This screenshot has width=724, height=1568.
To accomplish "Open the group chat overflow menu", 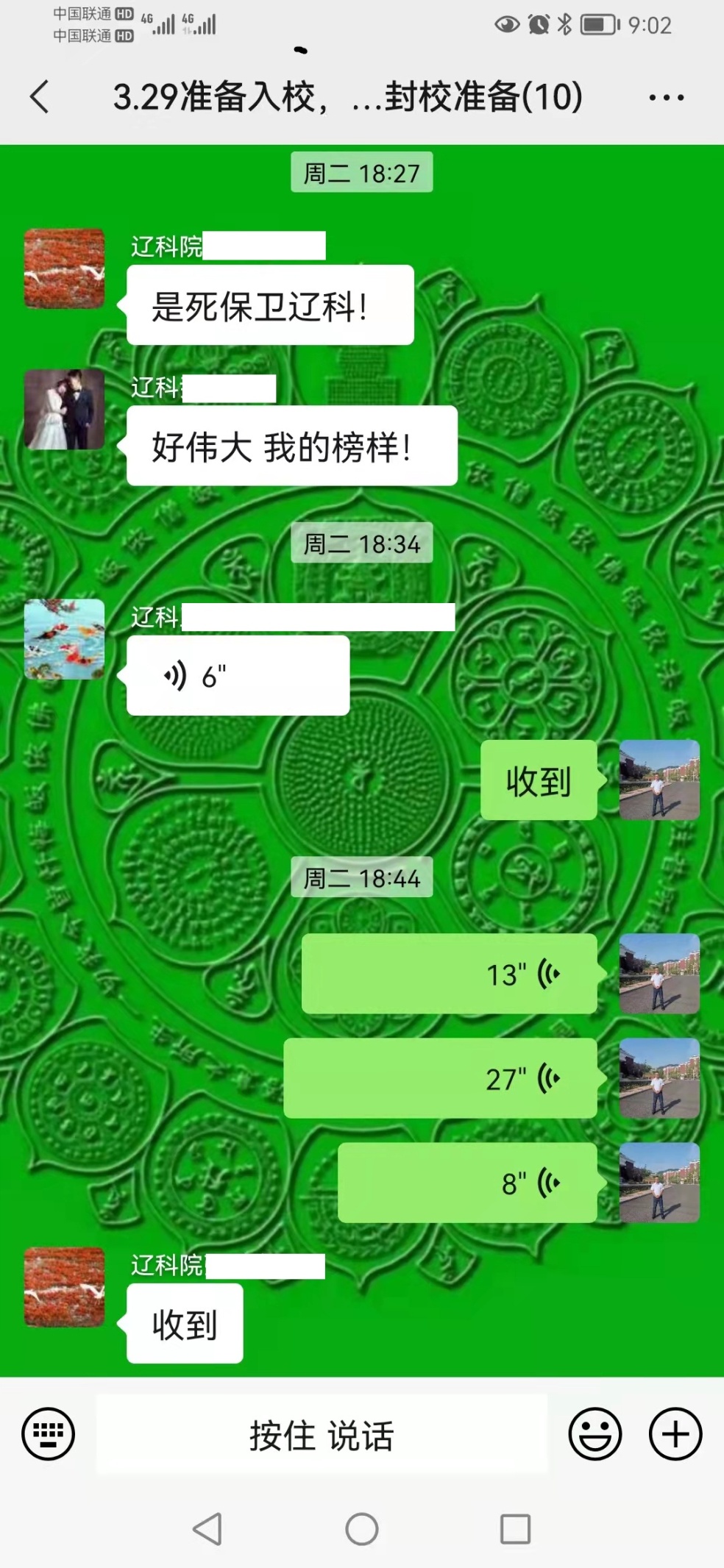I will [x=667, y=97].
